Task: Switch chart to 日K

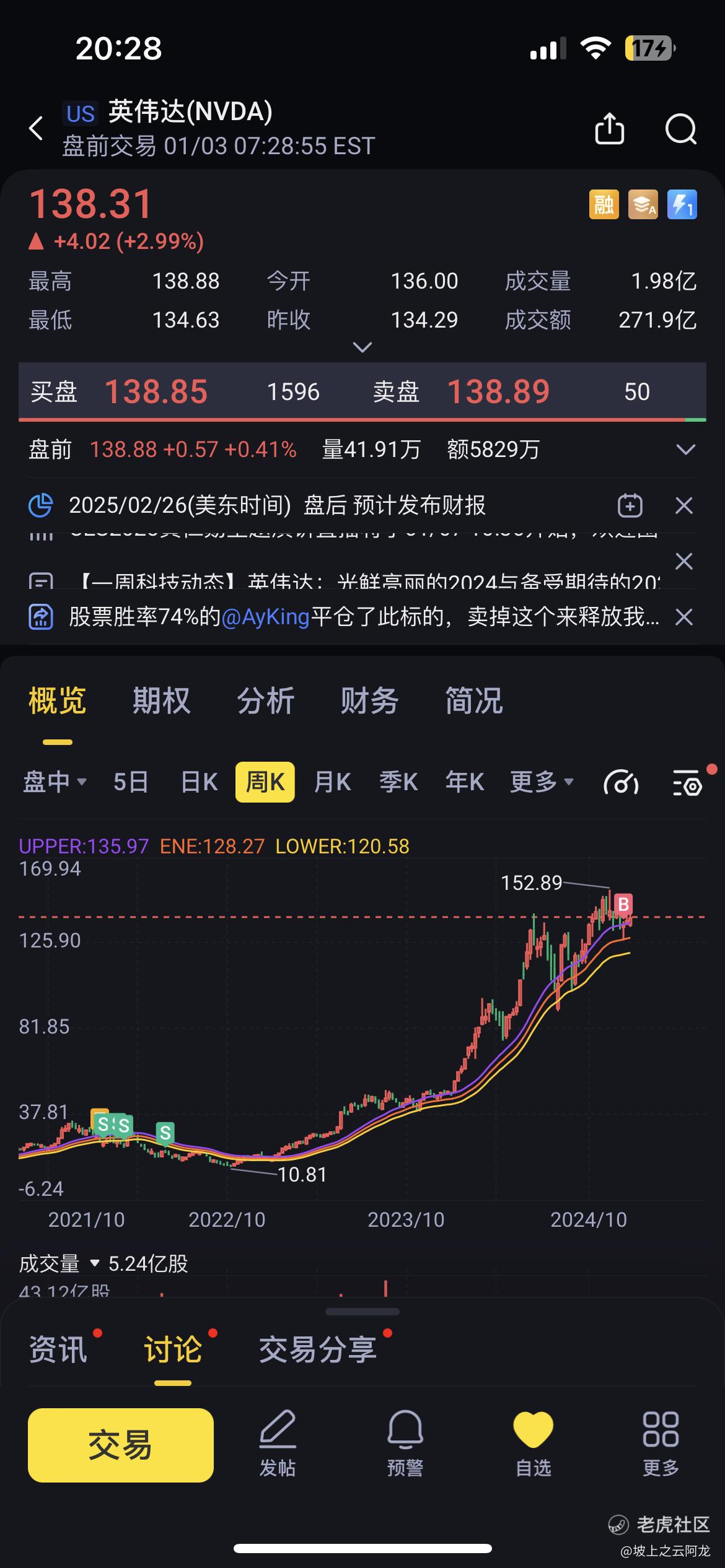Action: coord(200,782)
